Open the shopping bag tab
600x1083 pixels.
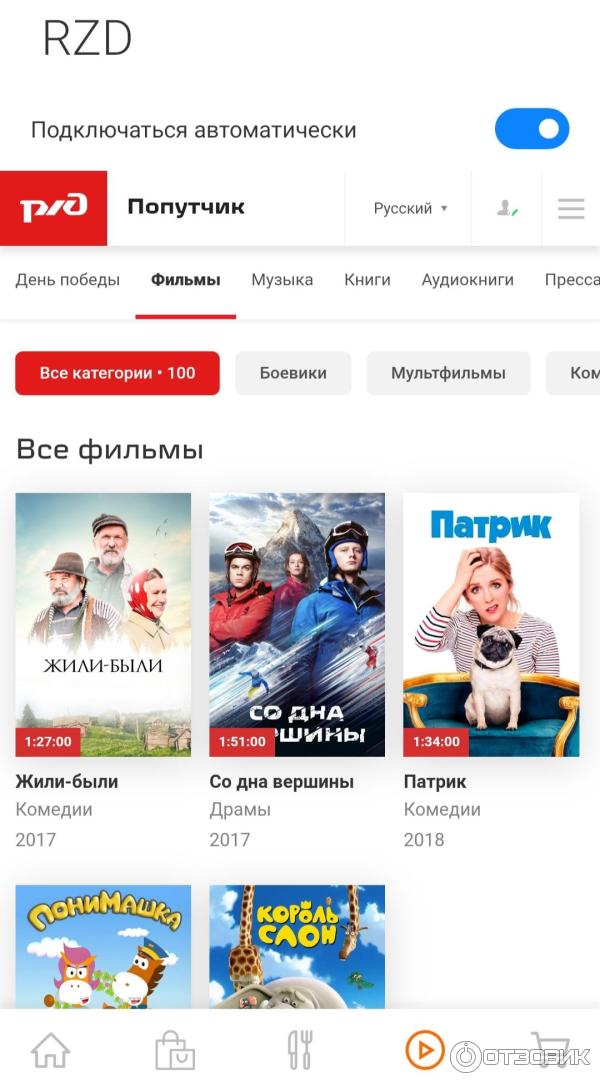point(175,1050)
